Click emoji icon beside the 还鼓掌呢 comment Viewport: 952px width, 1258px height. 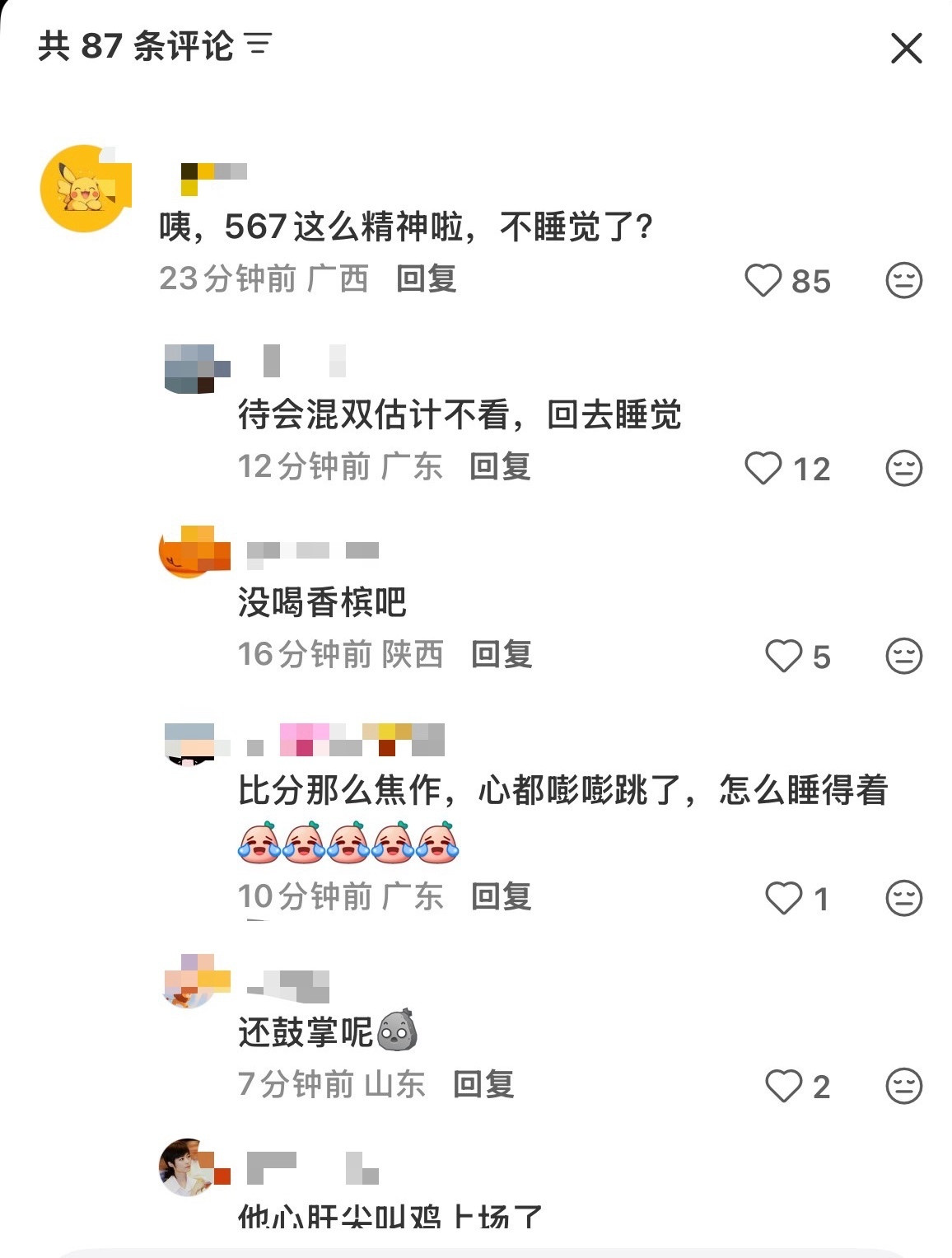click(x=904, y=1086)
